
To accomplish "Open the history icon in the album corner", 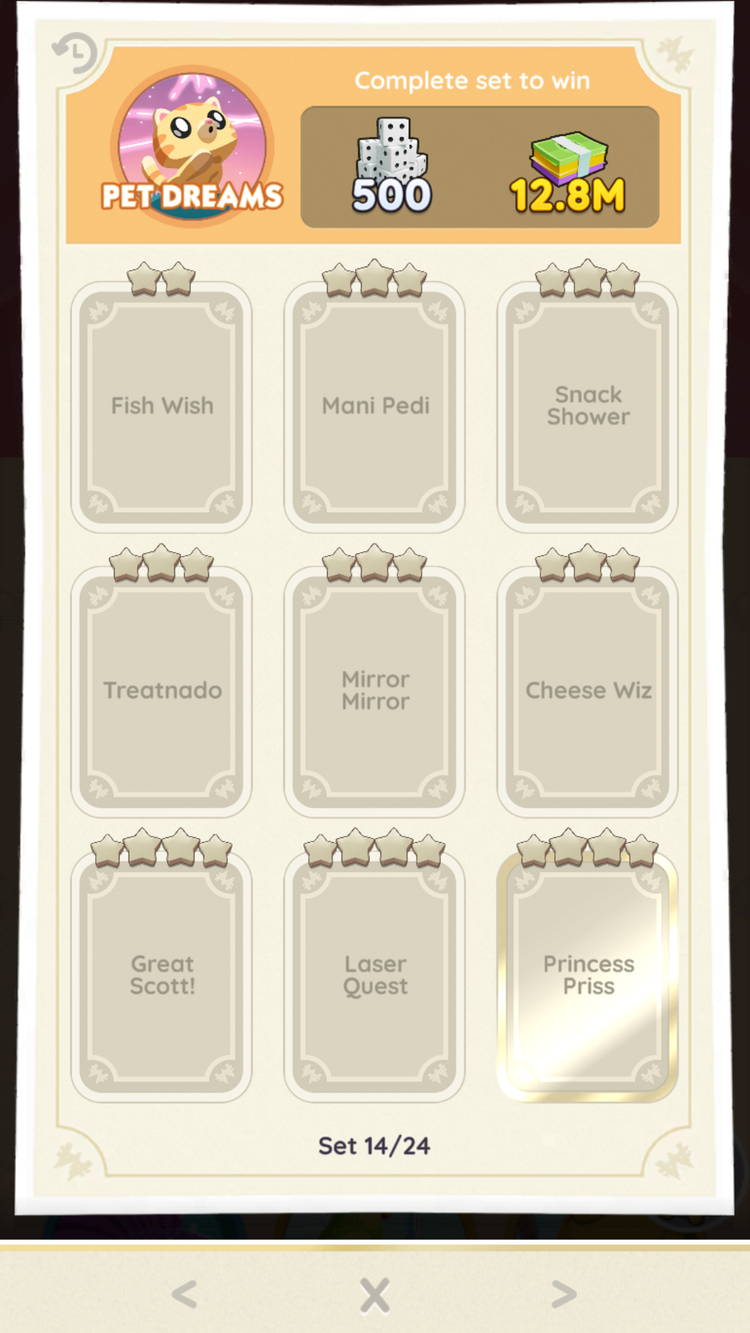I will 74,53.
